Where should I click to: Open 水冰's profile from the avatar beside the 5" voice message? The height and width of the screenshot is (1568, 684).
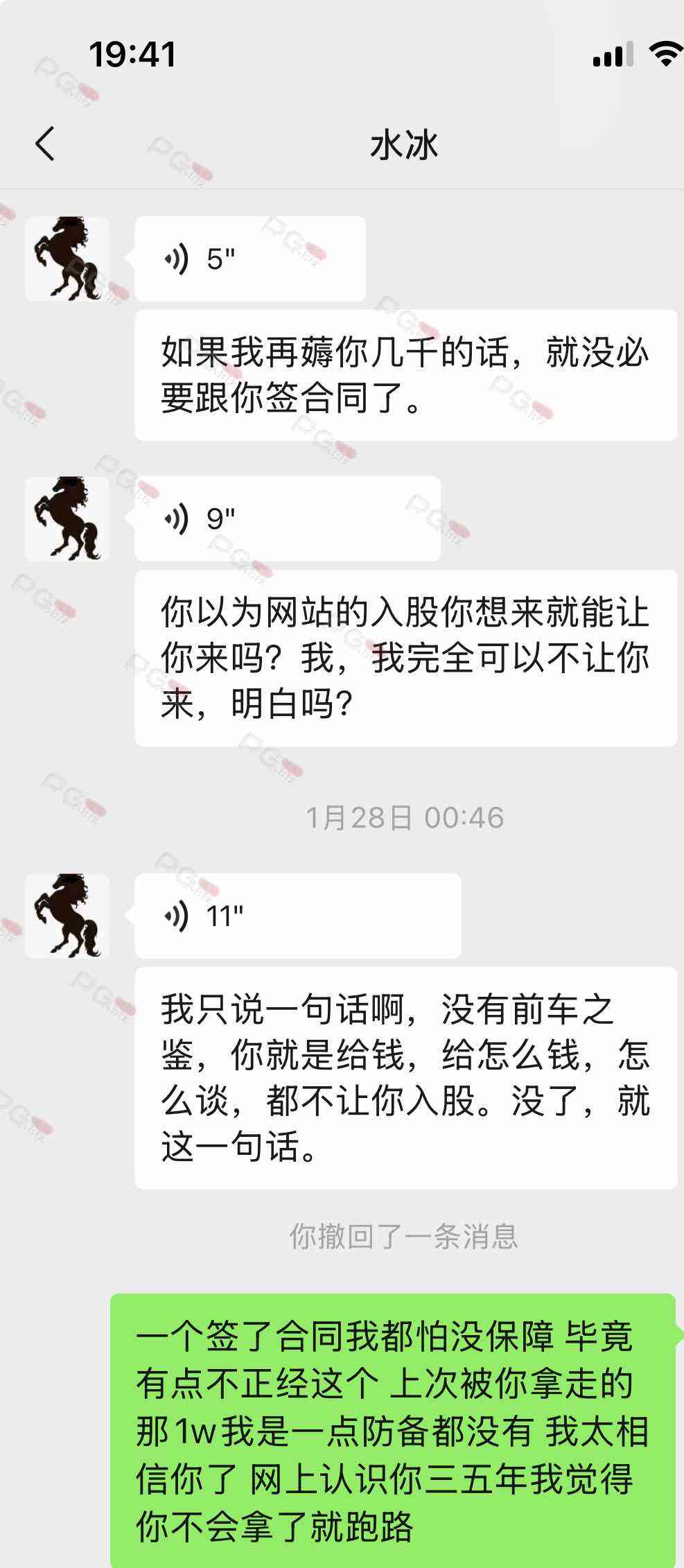[x=67, y=259]
